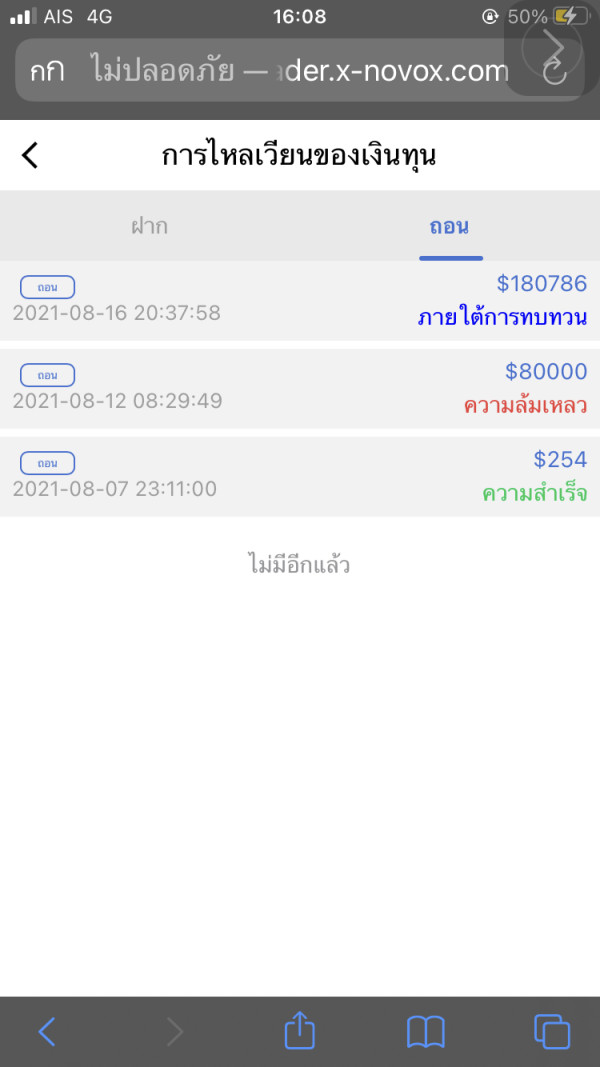Viewport: 600px width, 1067px height.
Task: Reload the page in Safari
Action: tap(555, 71)
